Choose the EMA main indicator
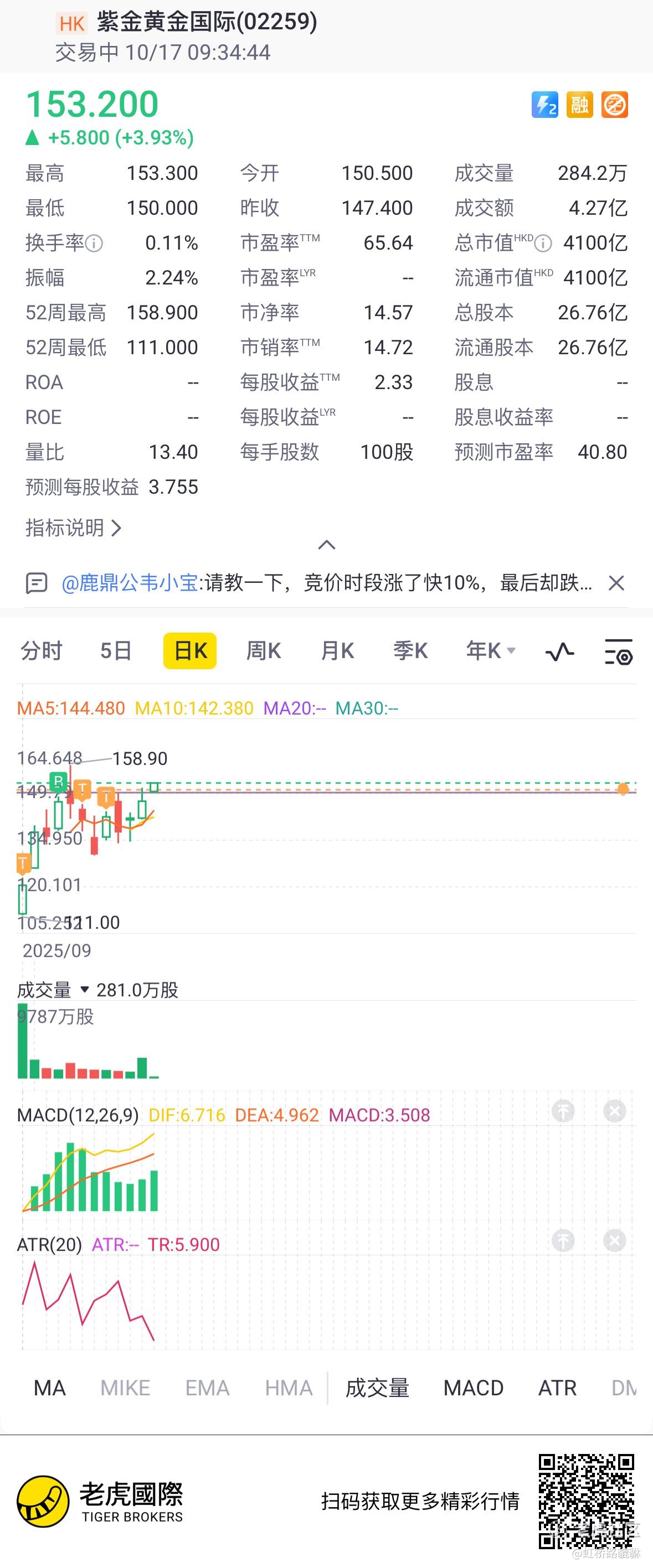Image resolution: width=653 pixels, height=1568 pixels. tap(207, 1388)
